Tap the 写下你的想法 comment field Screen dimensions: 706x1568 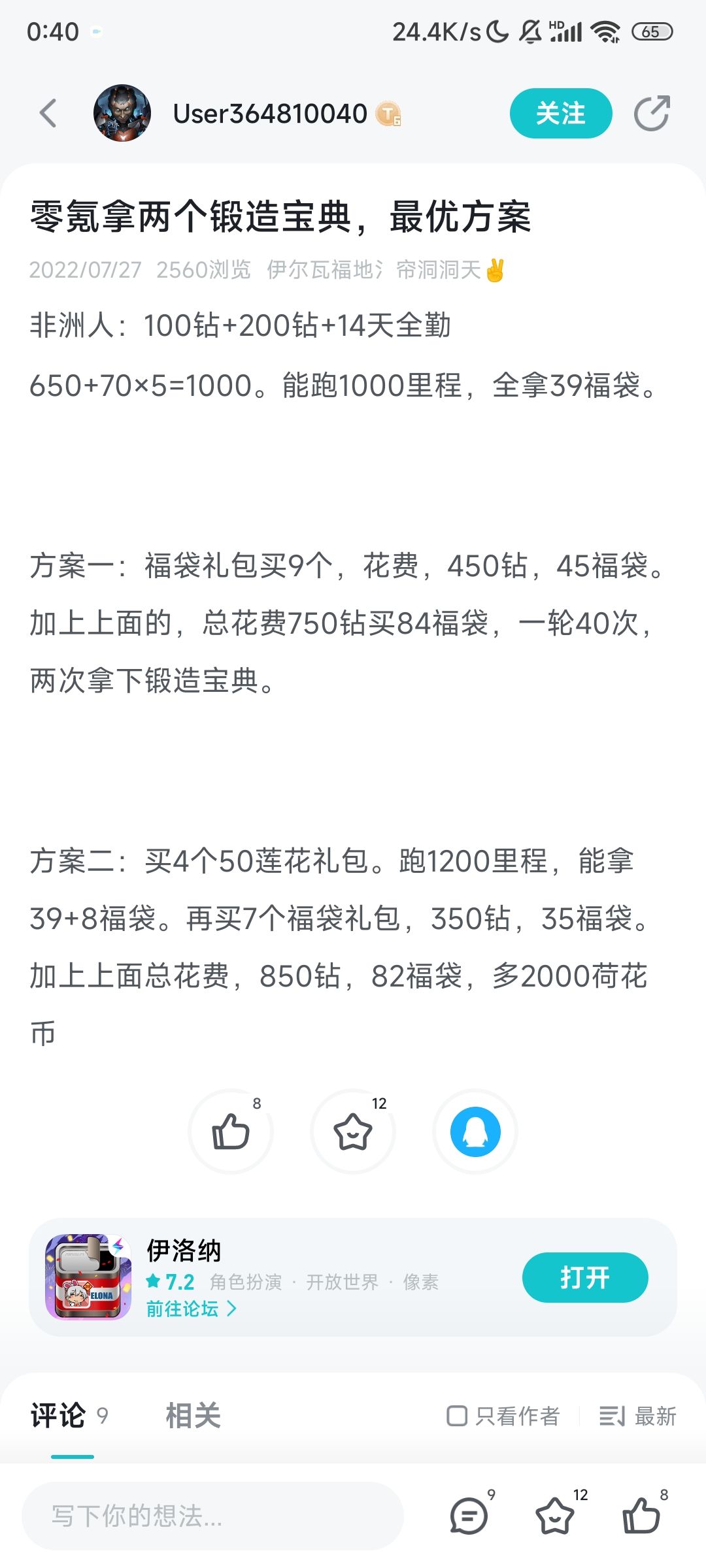(x=212, y=1516)
